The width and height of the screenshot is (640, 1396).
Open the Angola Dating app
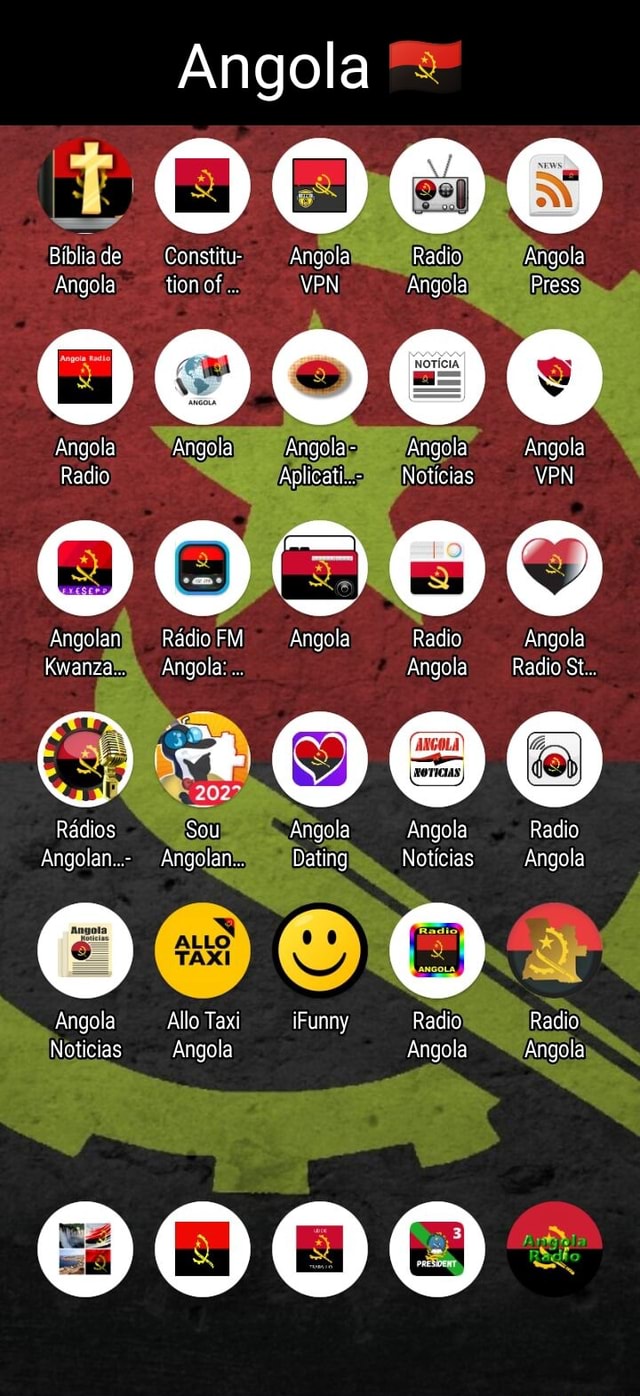click(320, 759)
